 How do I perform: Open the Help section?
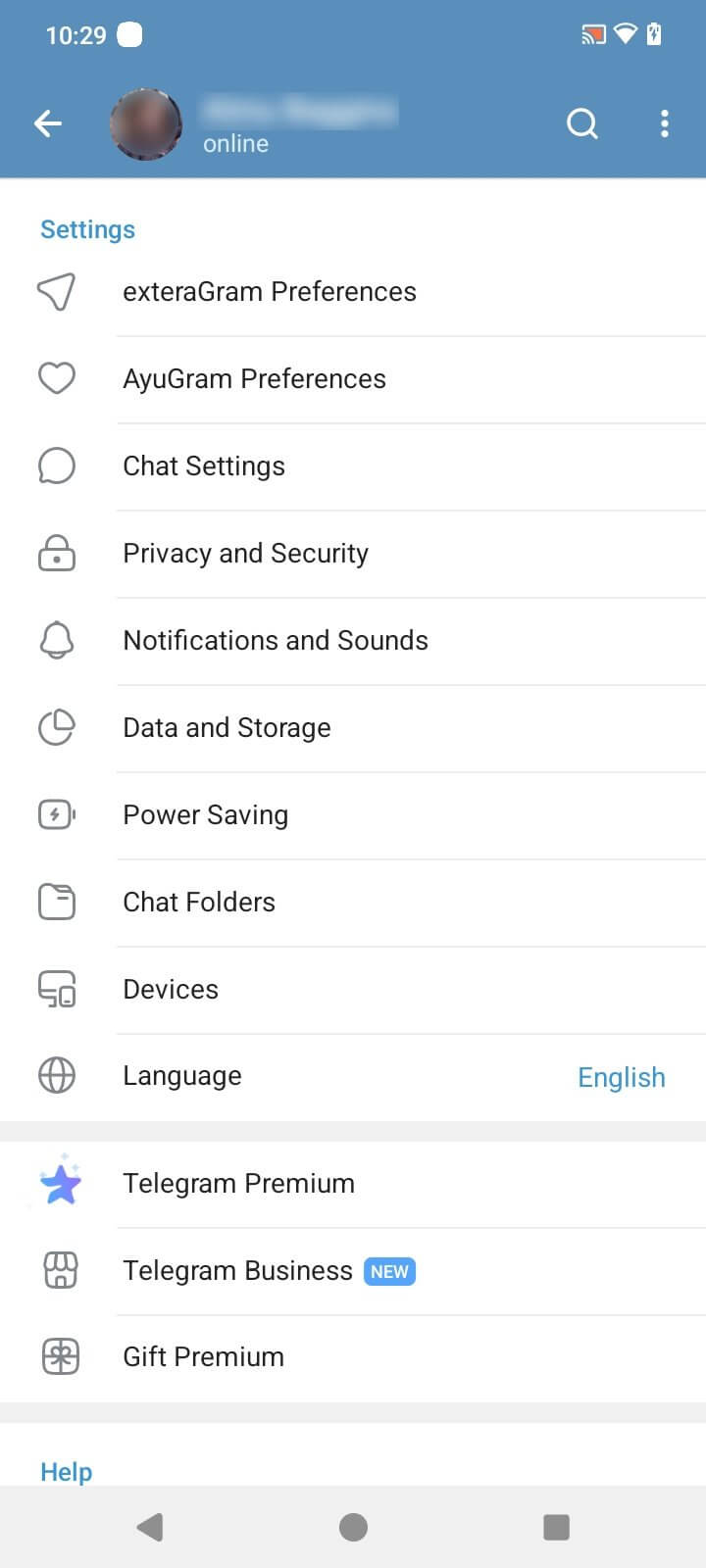click(x=66, y=1471)
